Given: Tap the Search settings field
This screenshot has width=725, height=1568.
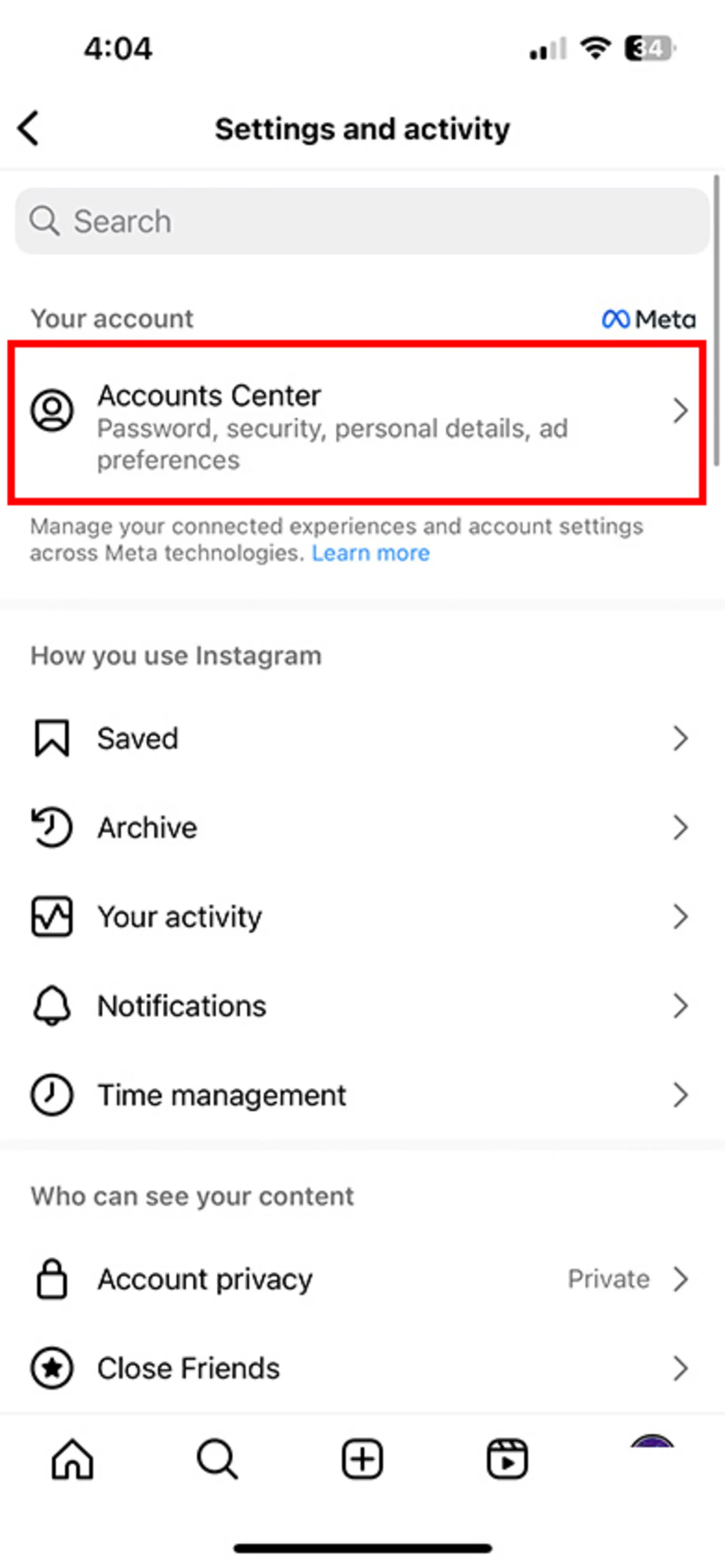Looking at the screenshot, I should 362,221.
